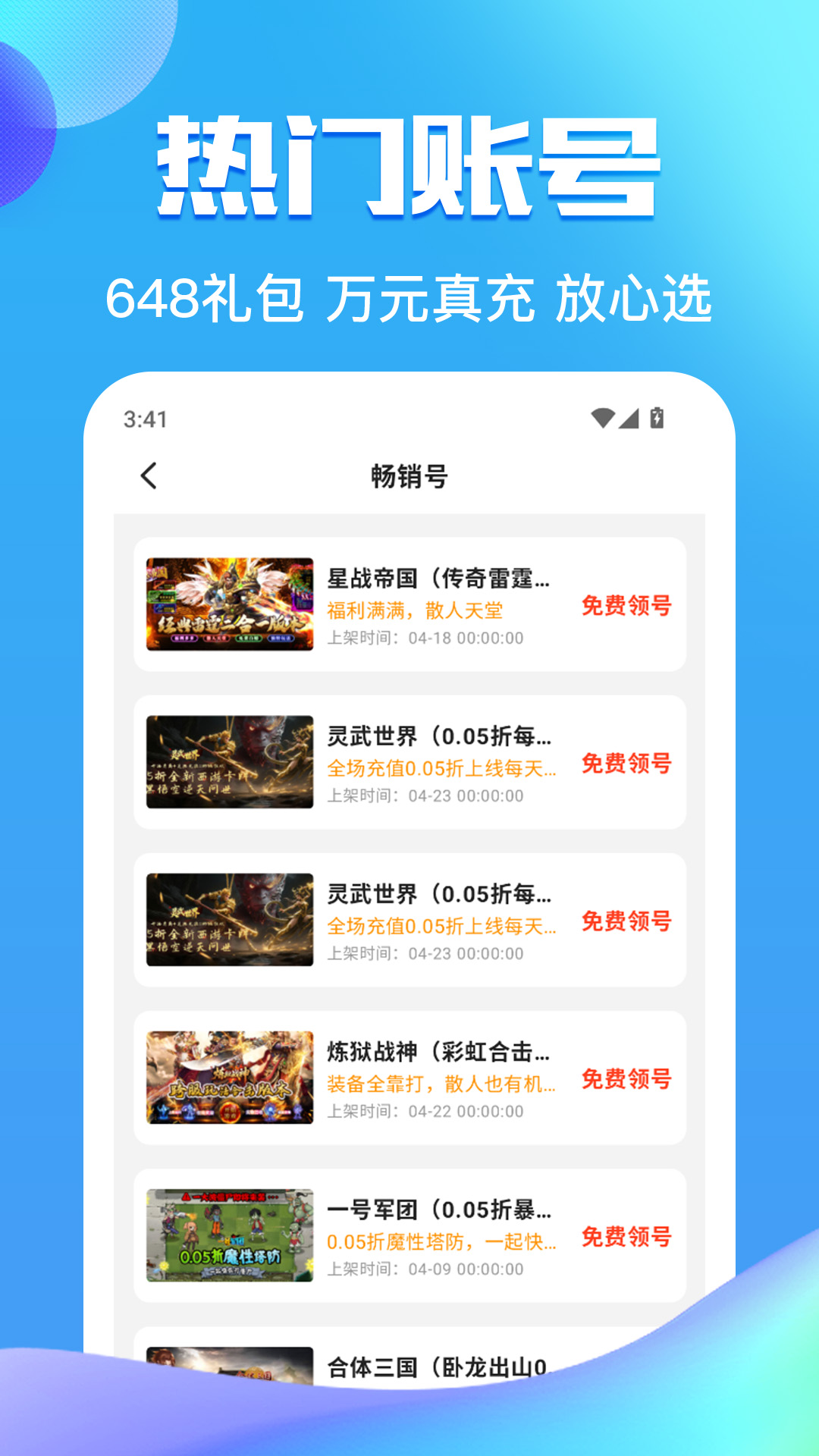The width and height of the screenshot is (819, 1456).
Task: Tap the cellular signal icon
Action: point(630,418)
